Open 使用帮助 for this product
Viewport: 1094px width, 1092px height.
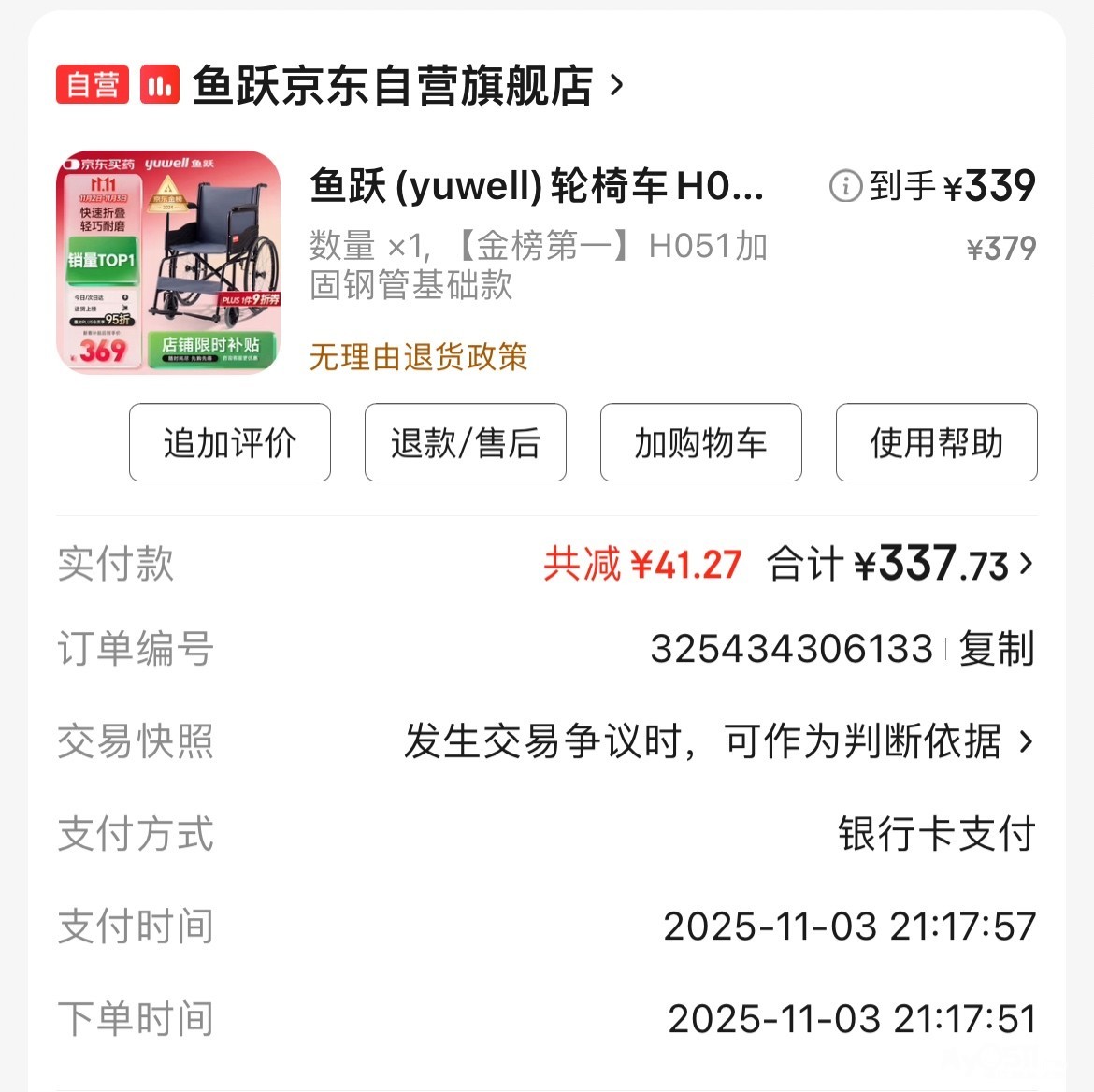click(x=936, y=442)
